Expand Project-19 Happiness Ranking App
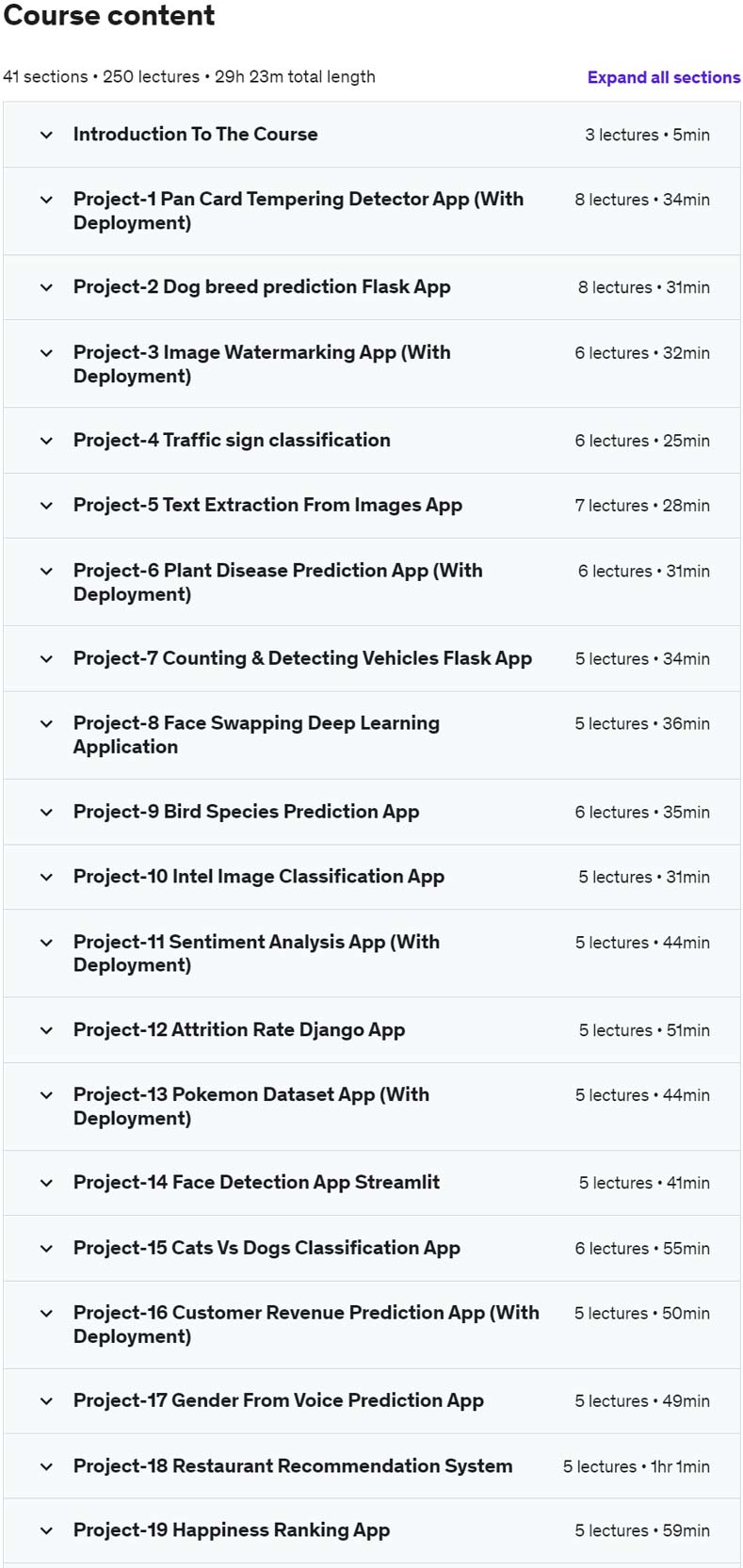Viewport: 743px width, 1568px height. [372, 1531]
